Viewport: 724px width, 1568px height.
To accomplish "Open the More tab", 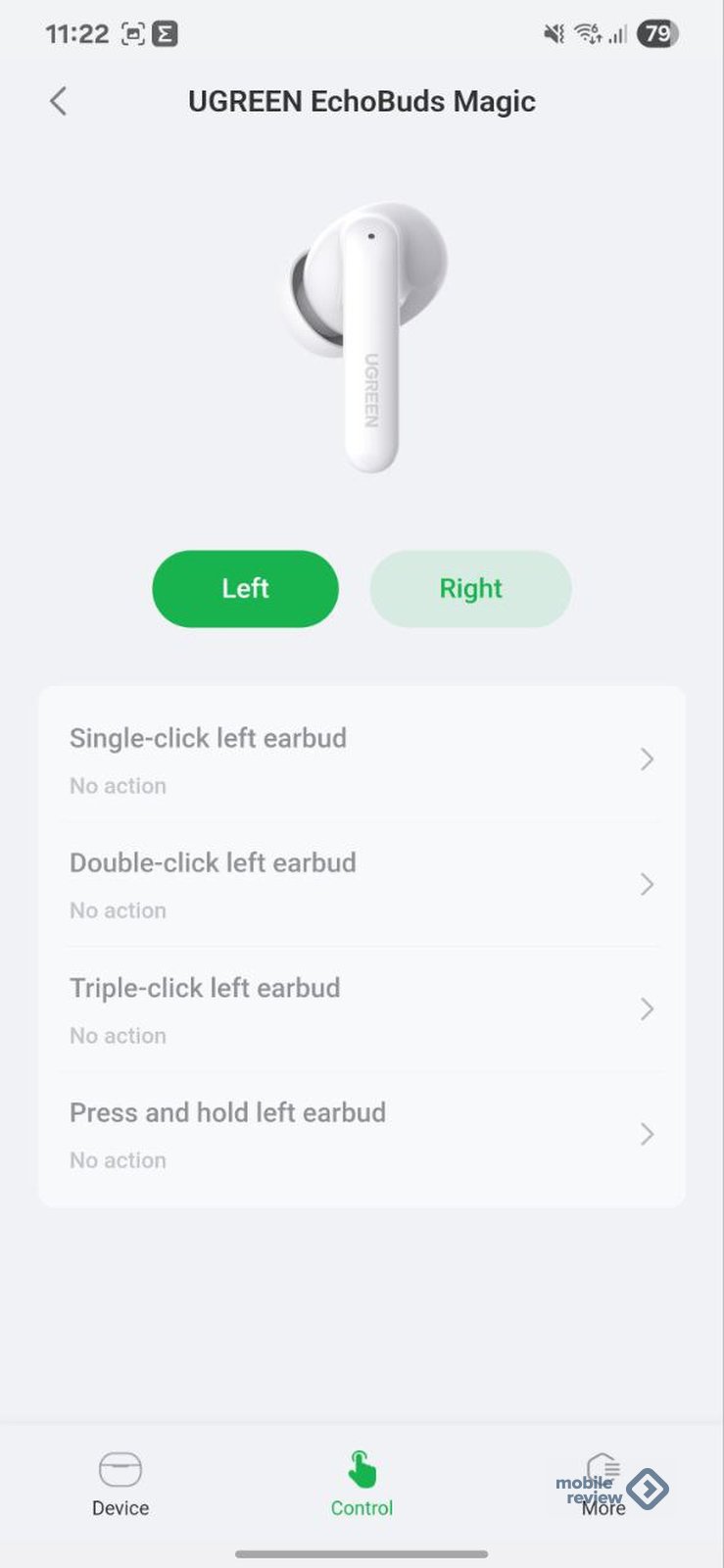I will (x=603, y=1486).
